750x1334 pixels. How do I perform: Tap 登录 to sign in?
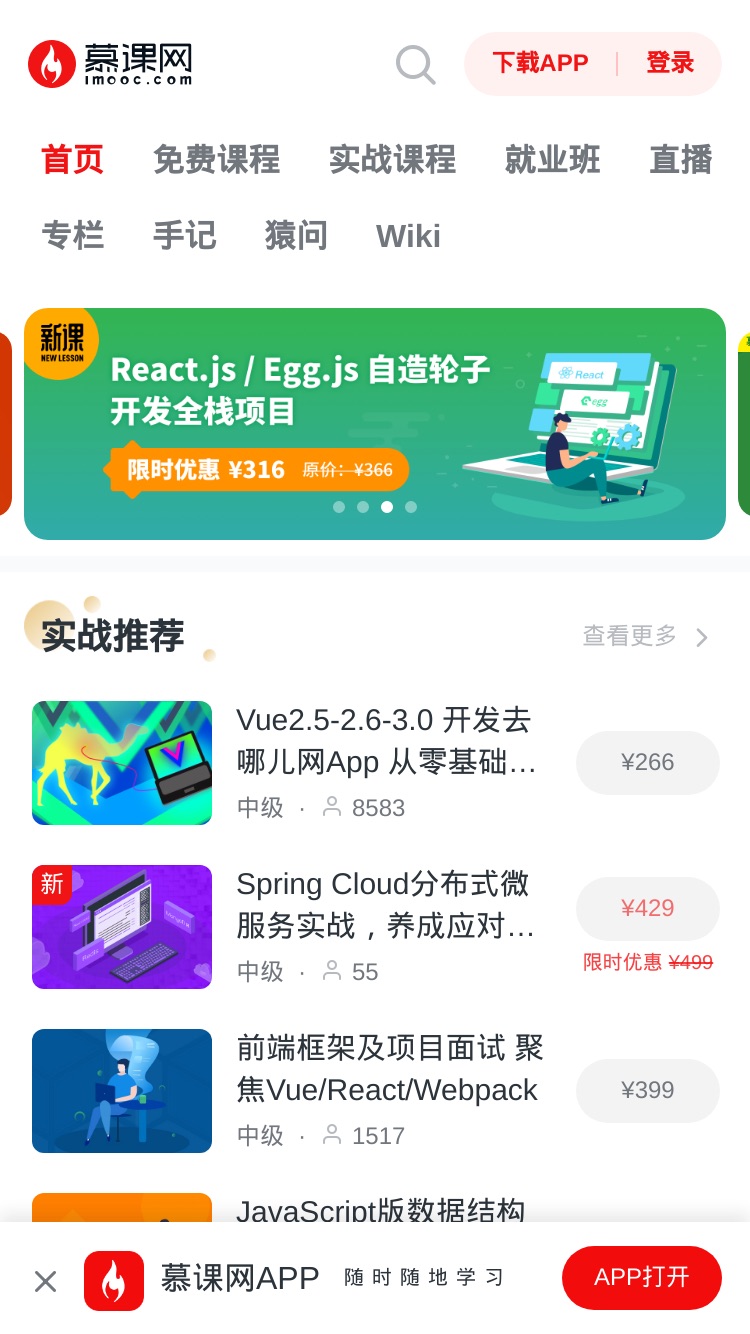[670, 63]
